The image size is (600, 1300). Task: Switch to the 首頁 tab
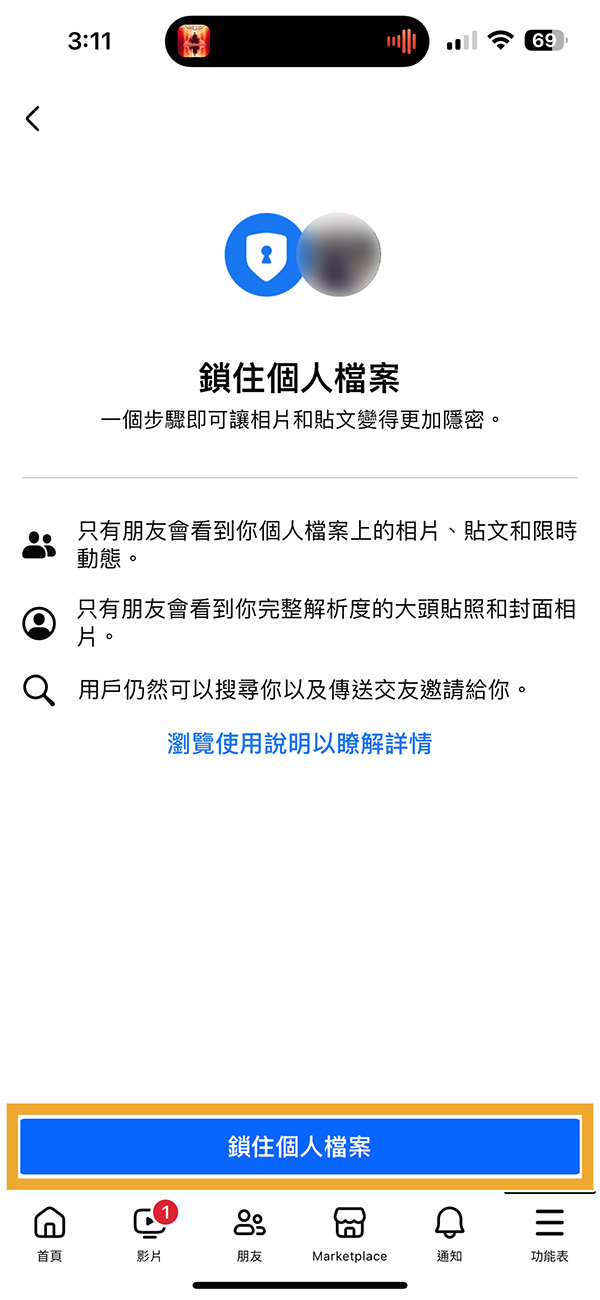pyautogui.click(x=49, y=1233)
